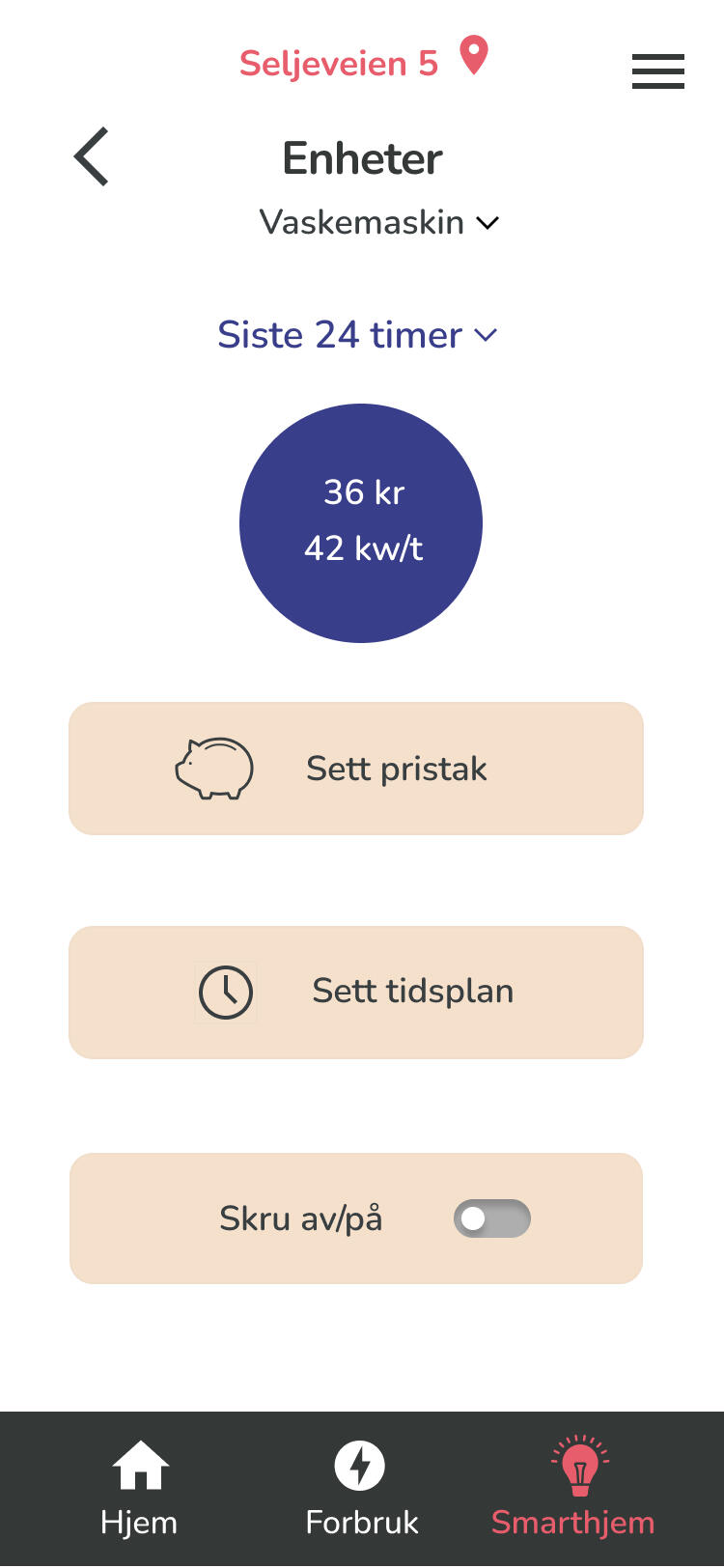724x1568 pixels.
Task: Open the Siste 24 timer period dropdown
Action: (x=357, y=335)
